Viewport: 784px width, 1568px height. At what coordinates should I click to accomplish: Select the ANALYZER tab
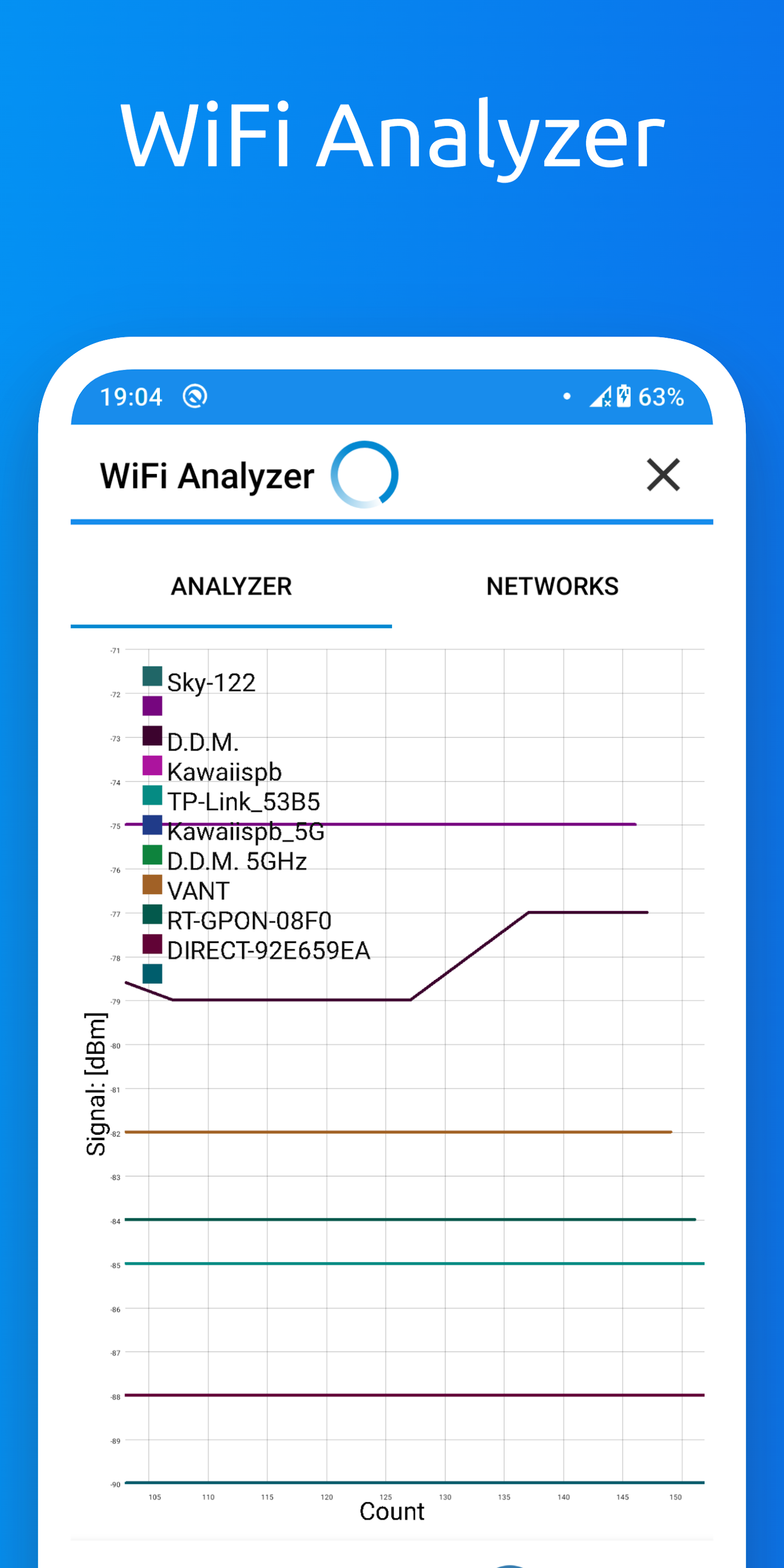point(232,586)
